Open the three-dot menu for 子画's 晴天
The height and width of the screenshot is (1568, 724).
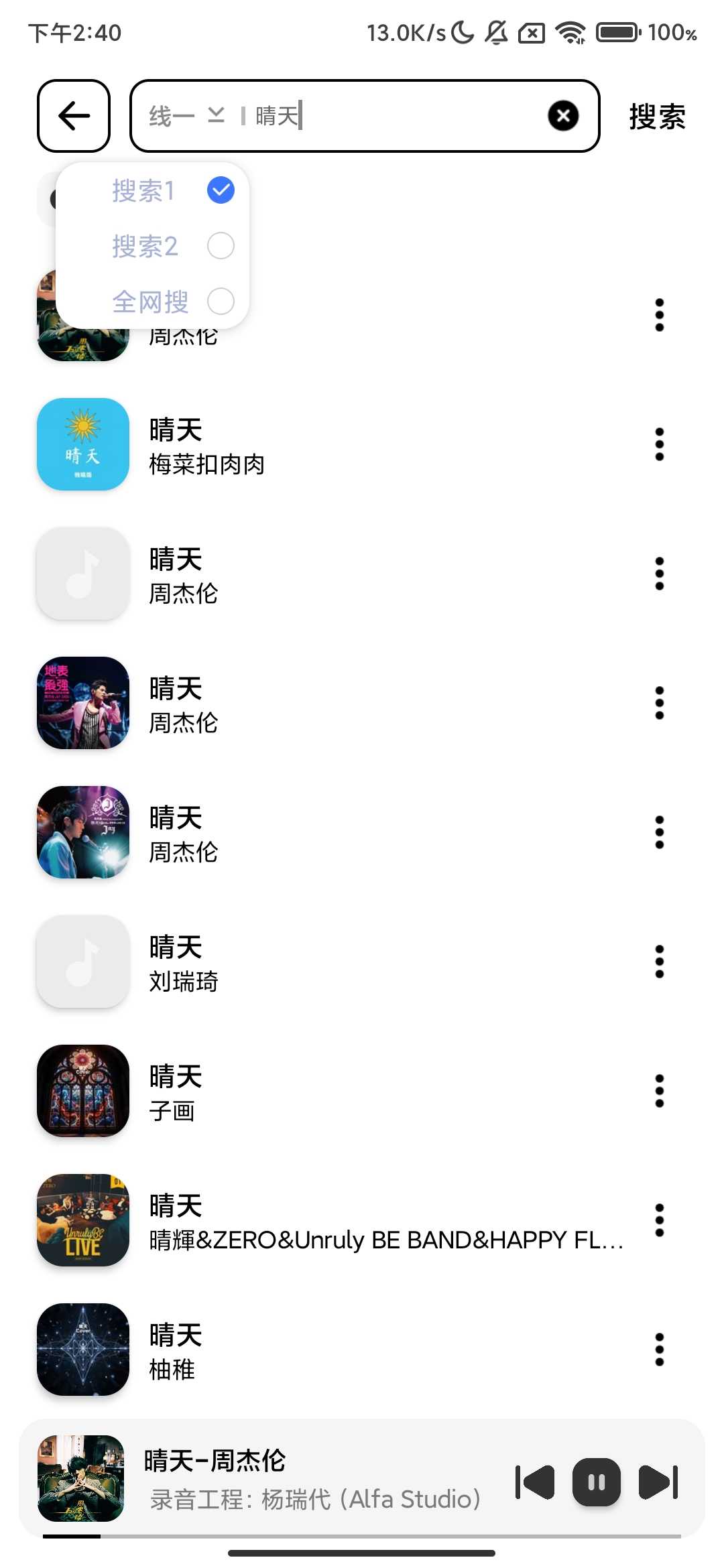click(659, 1091)
